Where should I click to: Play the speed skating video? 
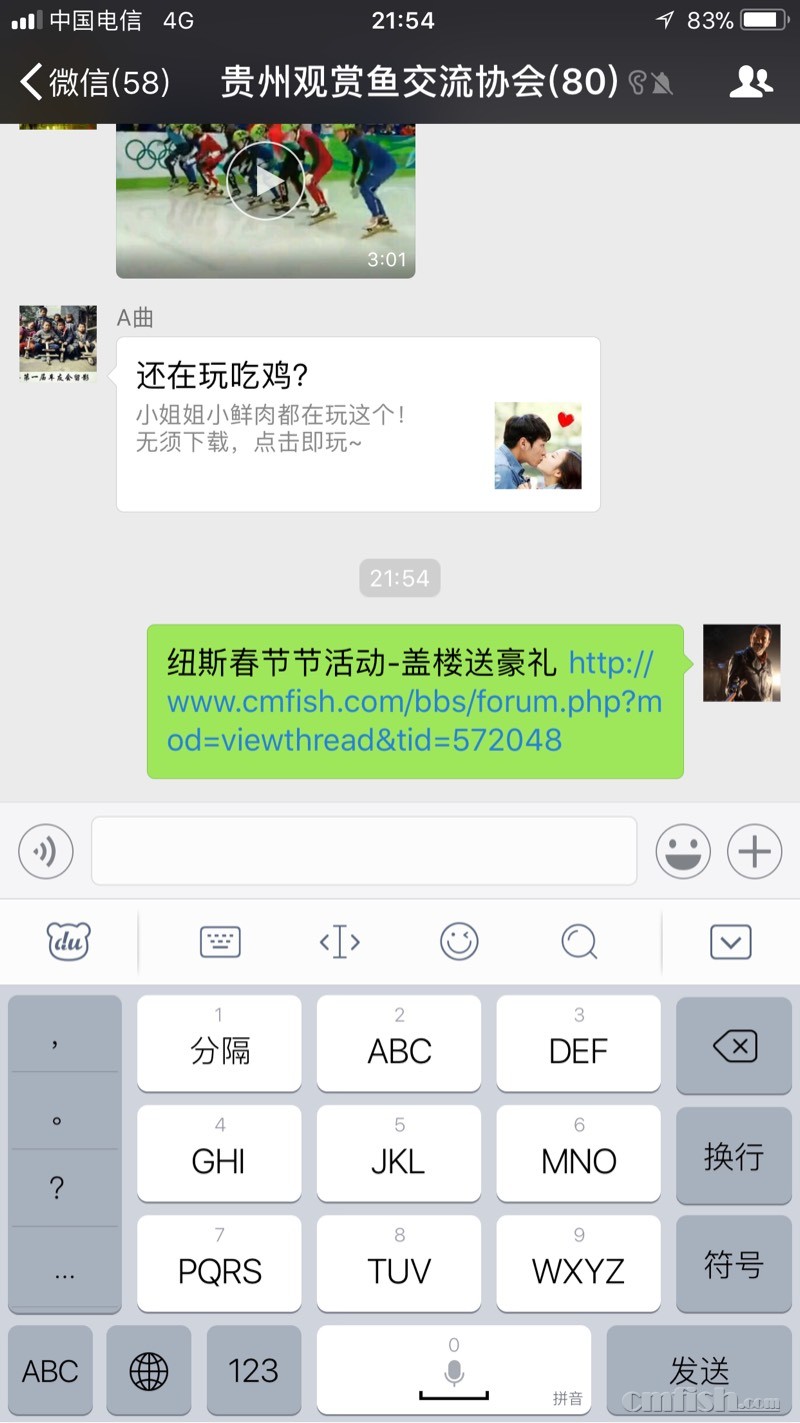tap(265, 181)
